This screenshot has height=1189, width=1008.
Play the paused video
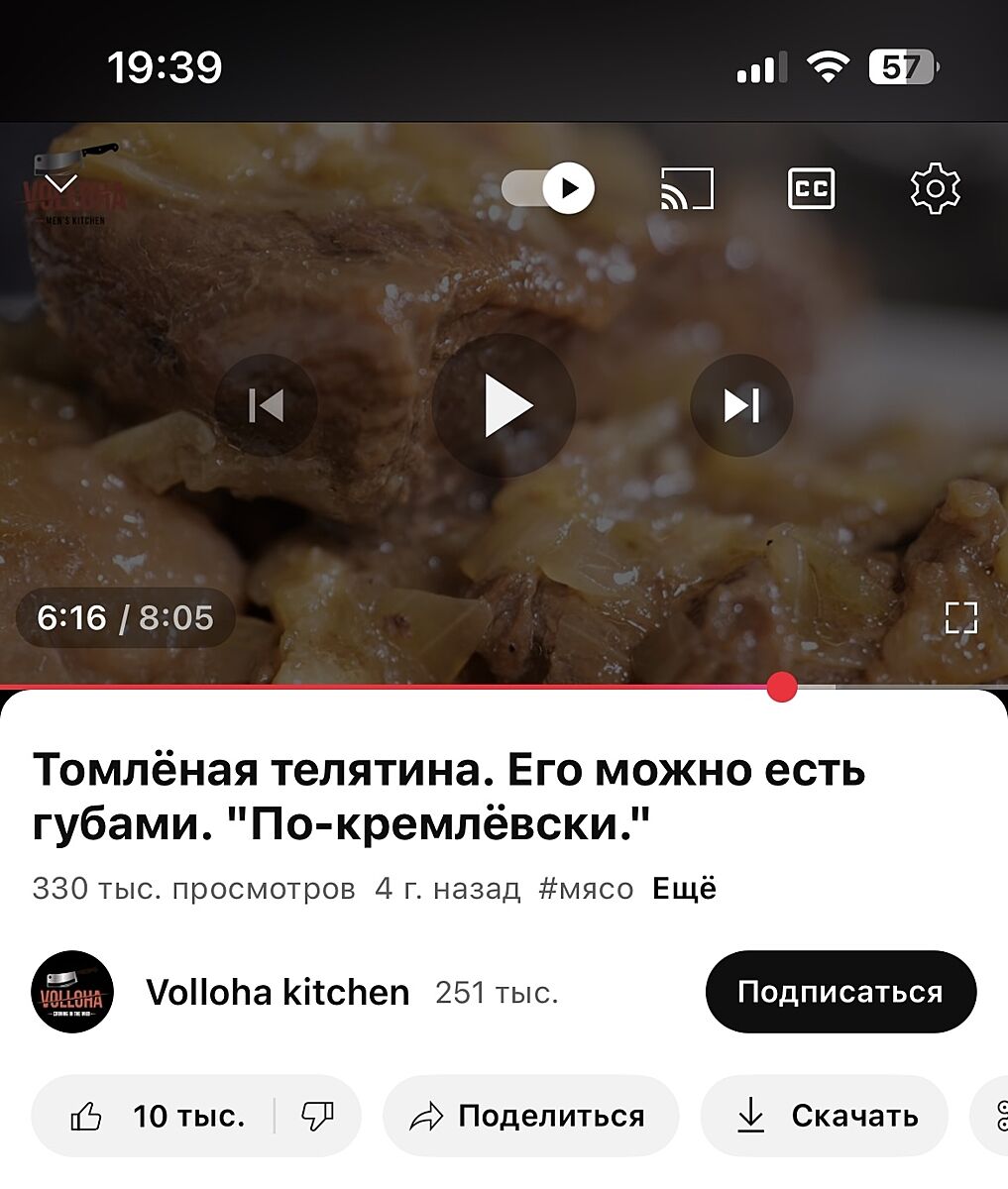coord(504,405)
